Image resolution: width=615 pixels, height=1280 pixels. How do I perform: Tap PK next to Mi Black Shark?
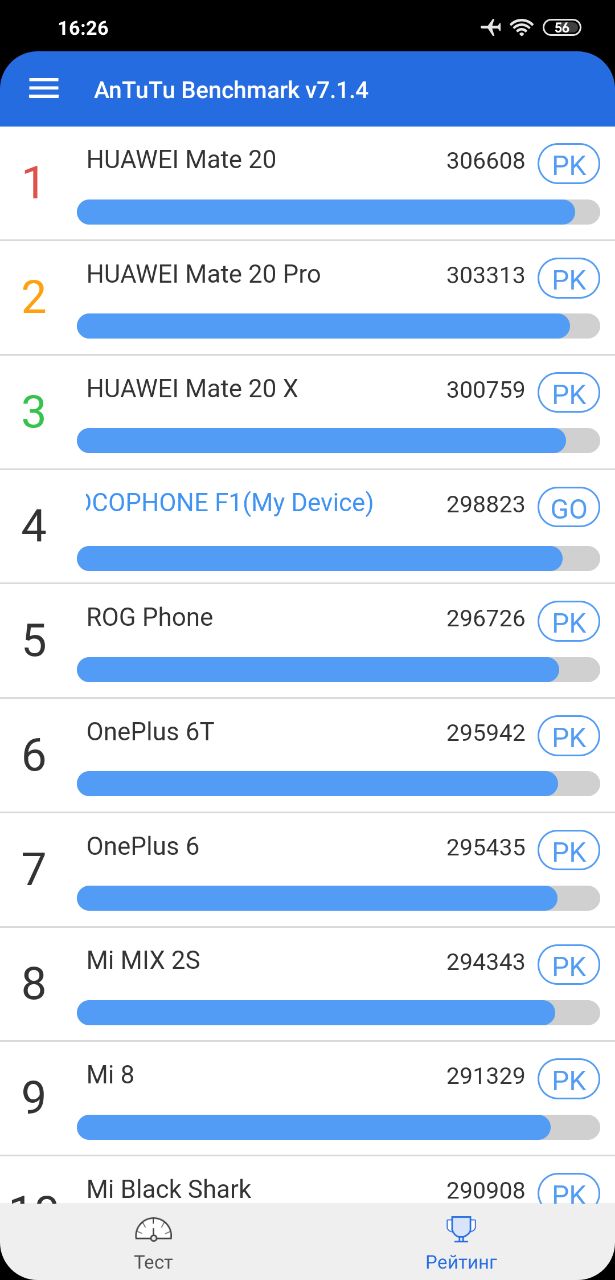(x=568, y=1190)
